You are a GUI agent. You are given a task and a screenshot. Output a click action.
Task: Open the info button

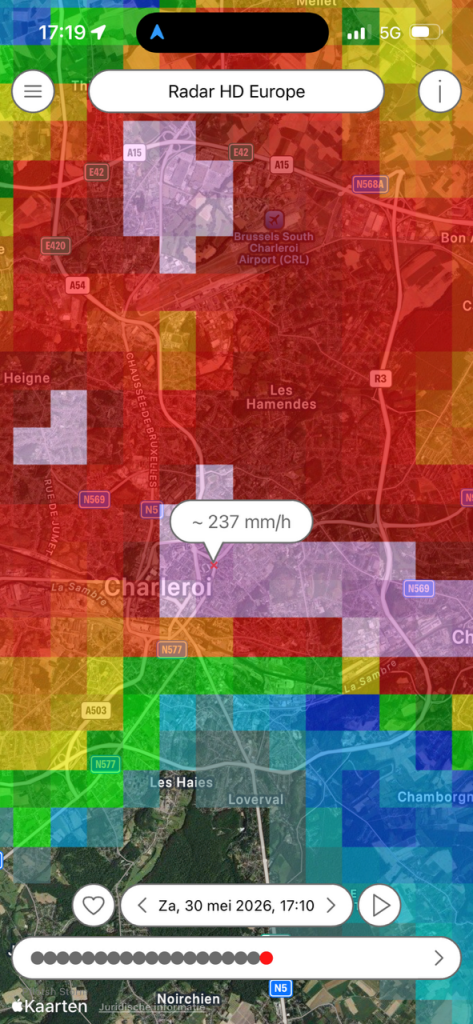pyautogui.click(x=440, y=91)
